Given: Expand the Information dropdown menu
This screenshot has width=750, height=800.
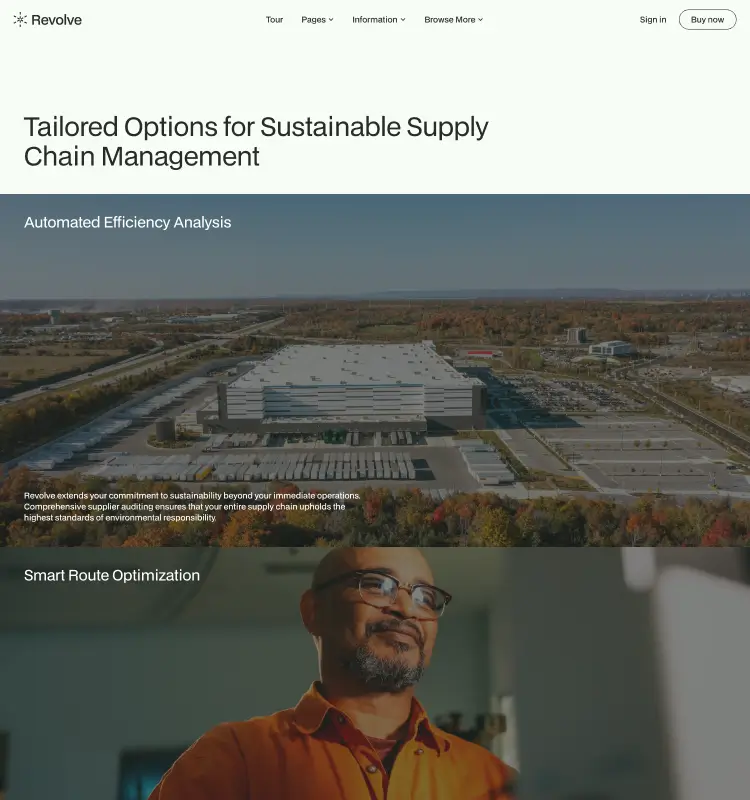Looking at the screenshot, I should click(x=378, y=20).
